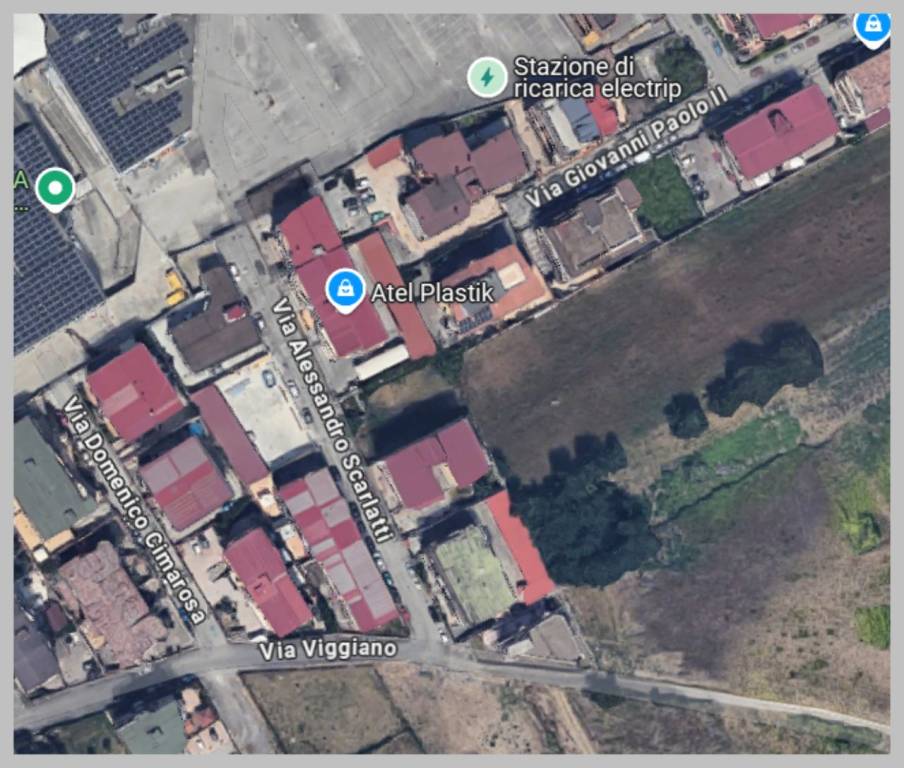Tap the green location marker near solar panels
The width and height of the screenshot is (904, 768).
point(55,188)
